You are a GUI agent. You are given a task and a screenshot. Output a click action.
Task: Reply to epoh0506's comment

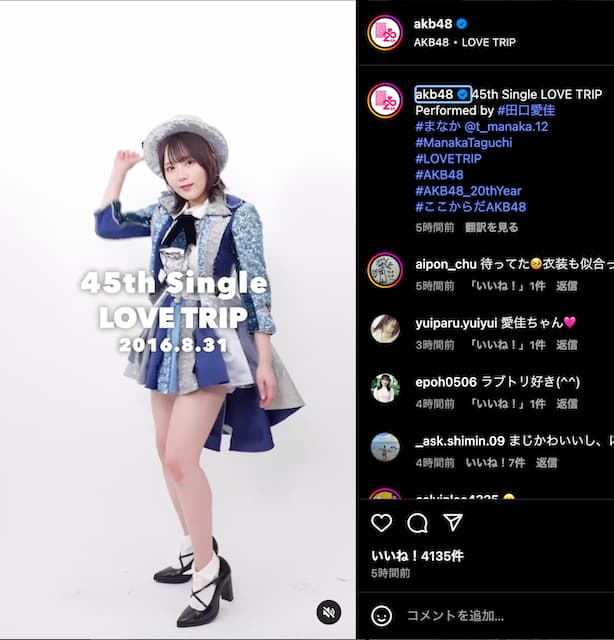tap(567, 404)
